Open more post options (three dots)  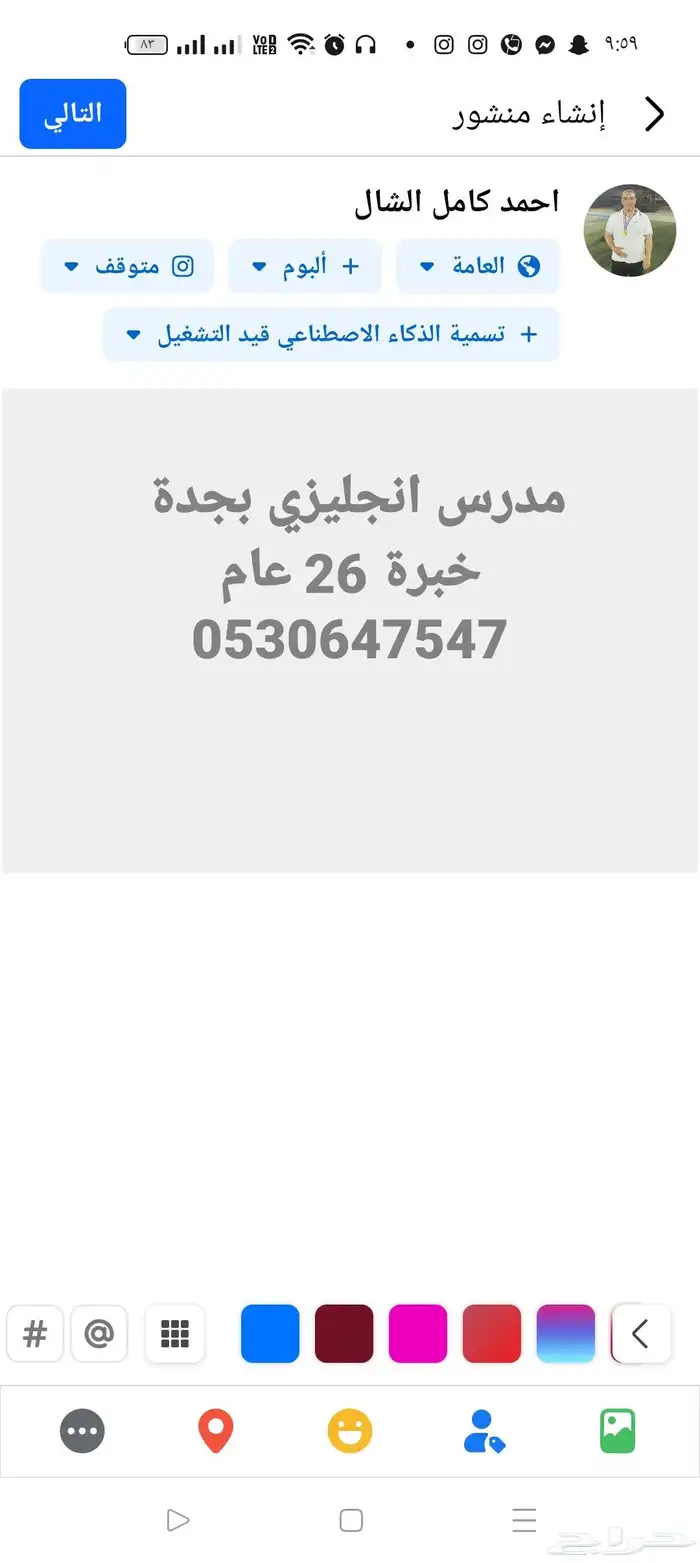(x=82, y=1431)
